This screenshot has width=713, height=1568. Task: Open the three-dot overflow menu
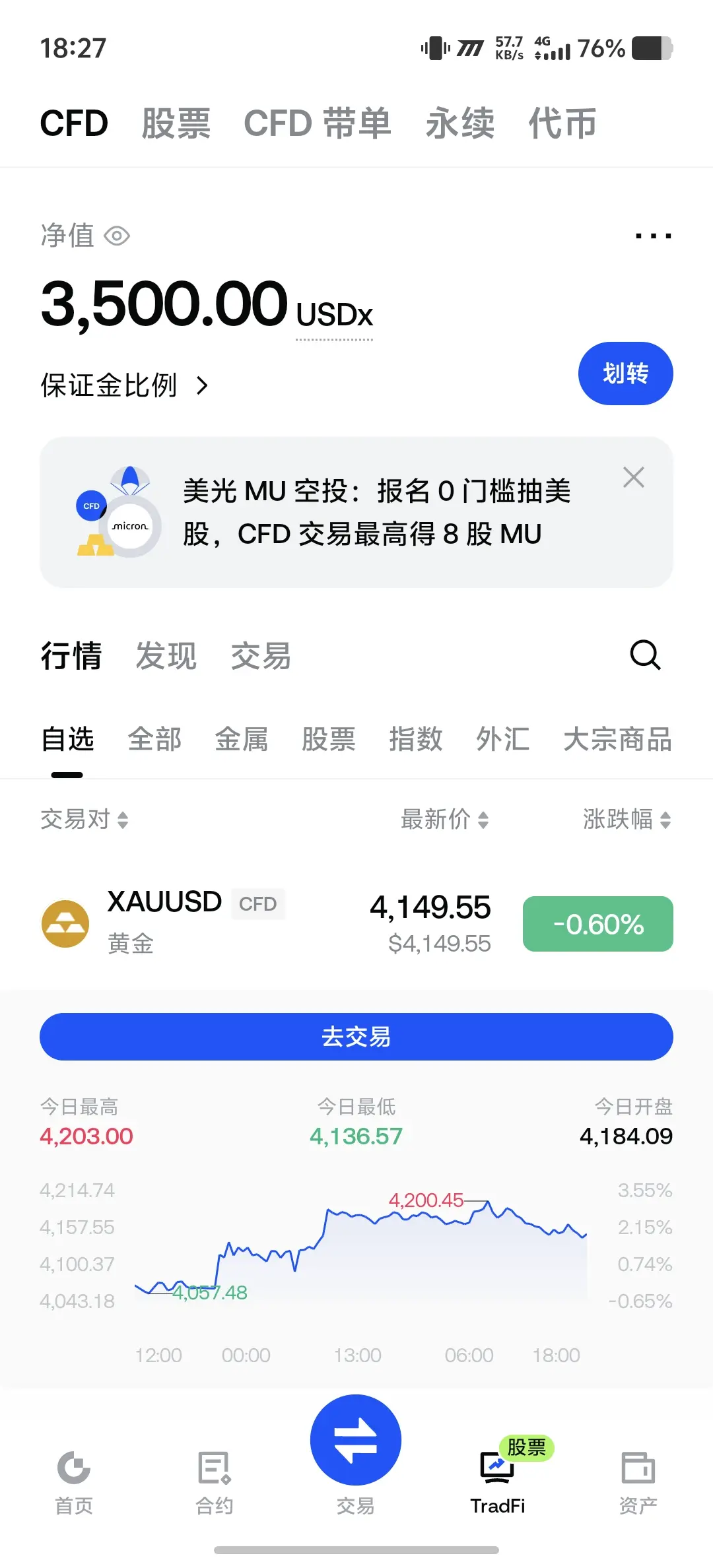point(653,236)
